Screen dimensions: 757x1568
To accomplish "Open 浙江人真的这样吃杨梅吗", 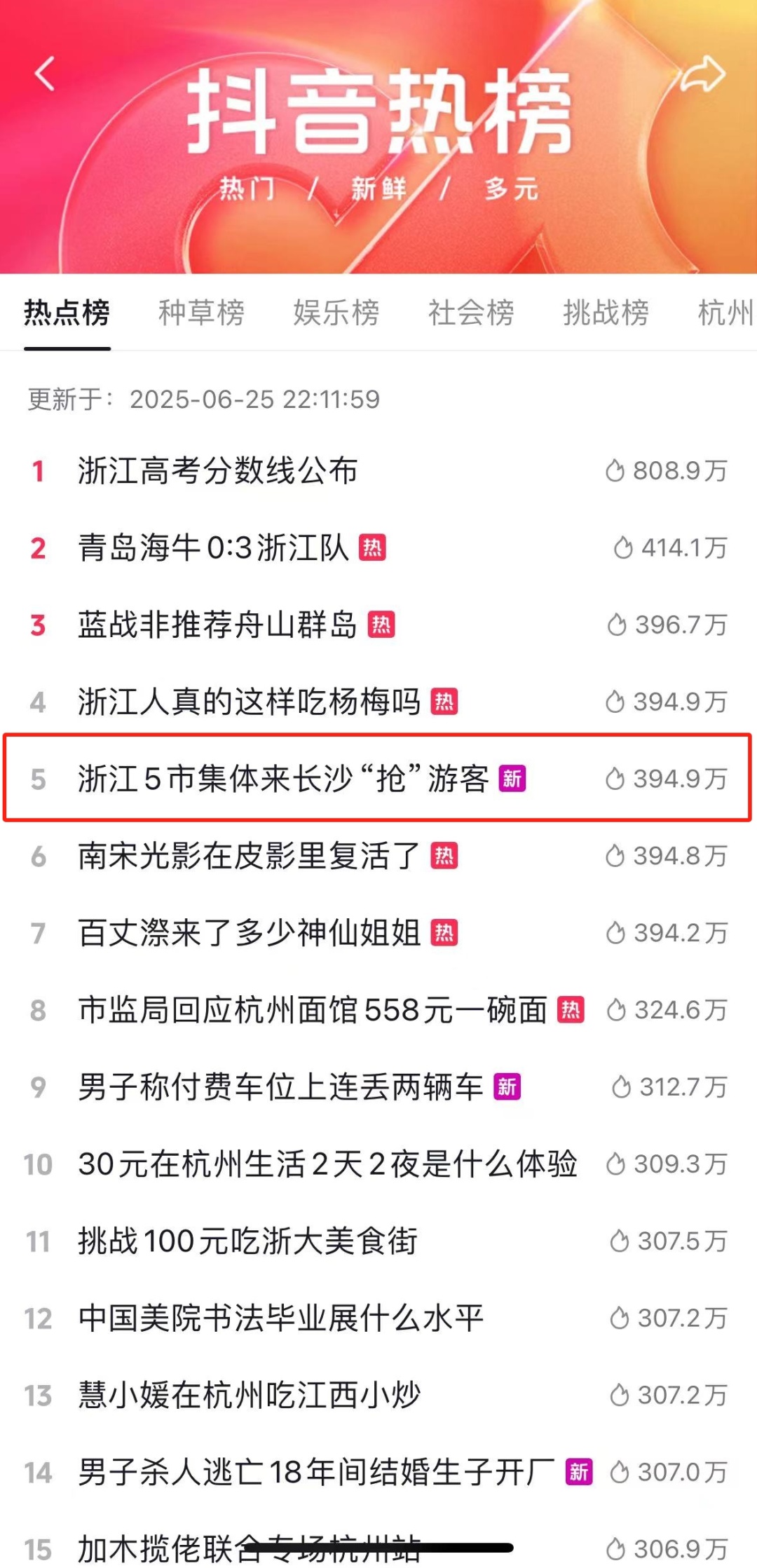I will coord(249,702).
